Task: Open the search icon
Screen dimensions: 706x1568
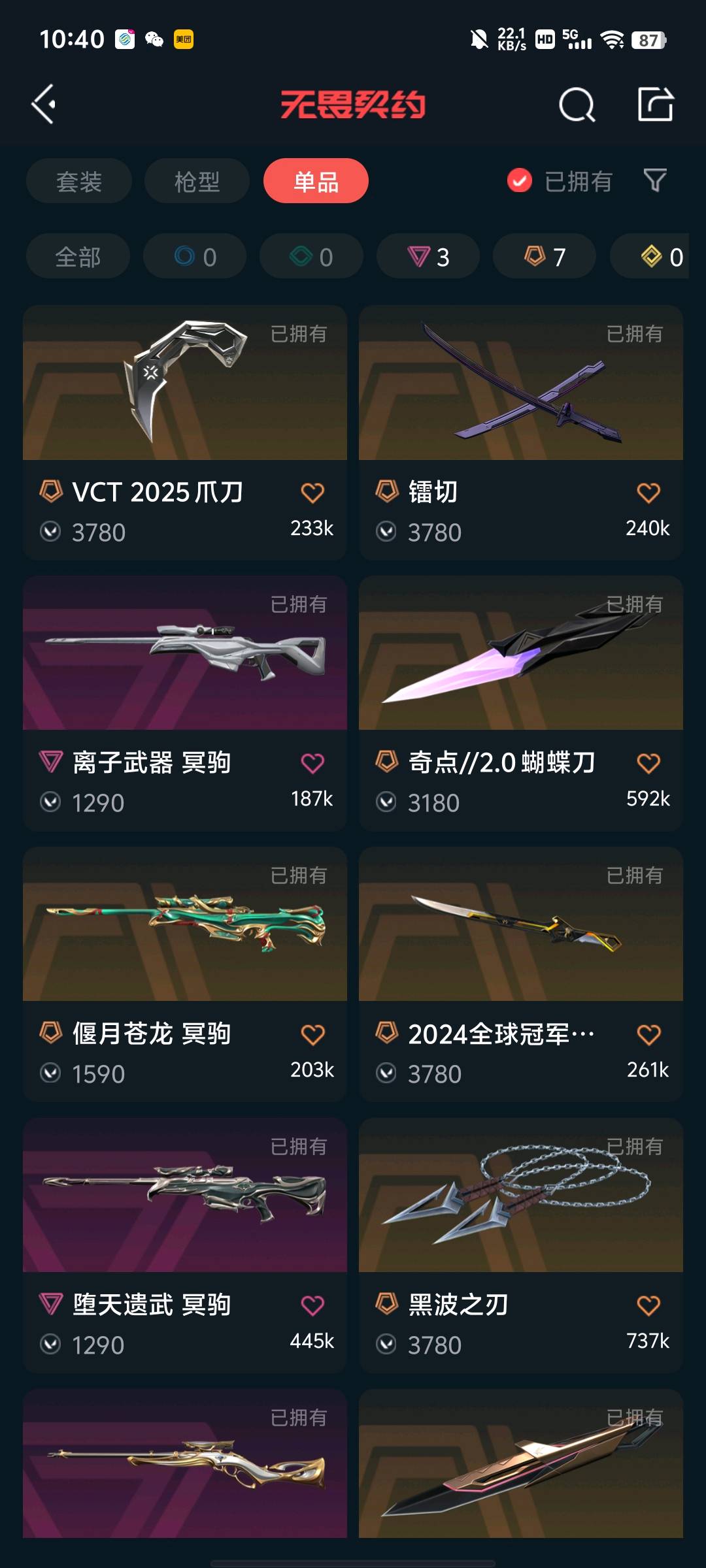Action: 577,105
